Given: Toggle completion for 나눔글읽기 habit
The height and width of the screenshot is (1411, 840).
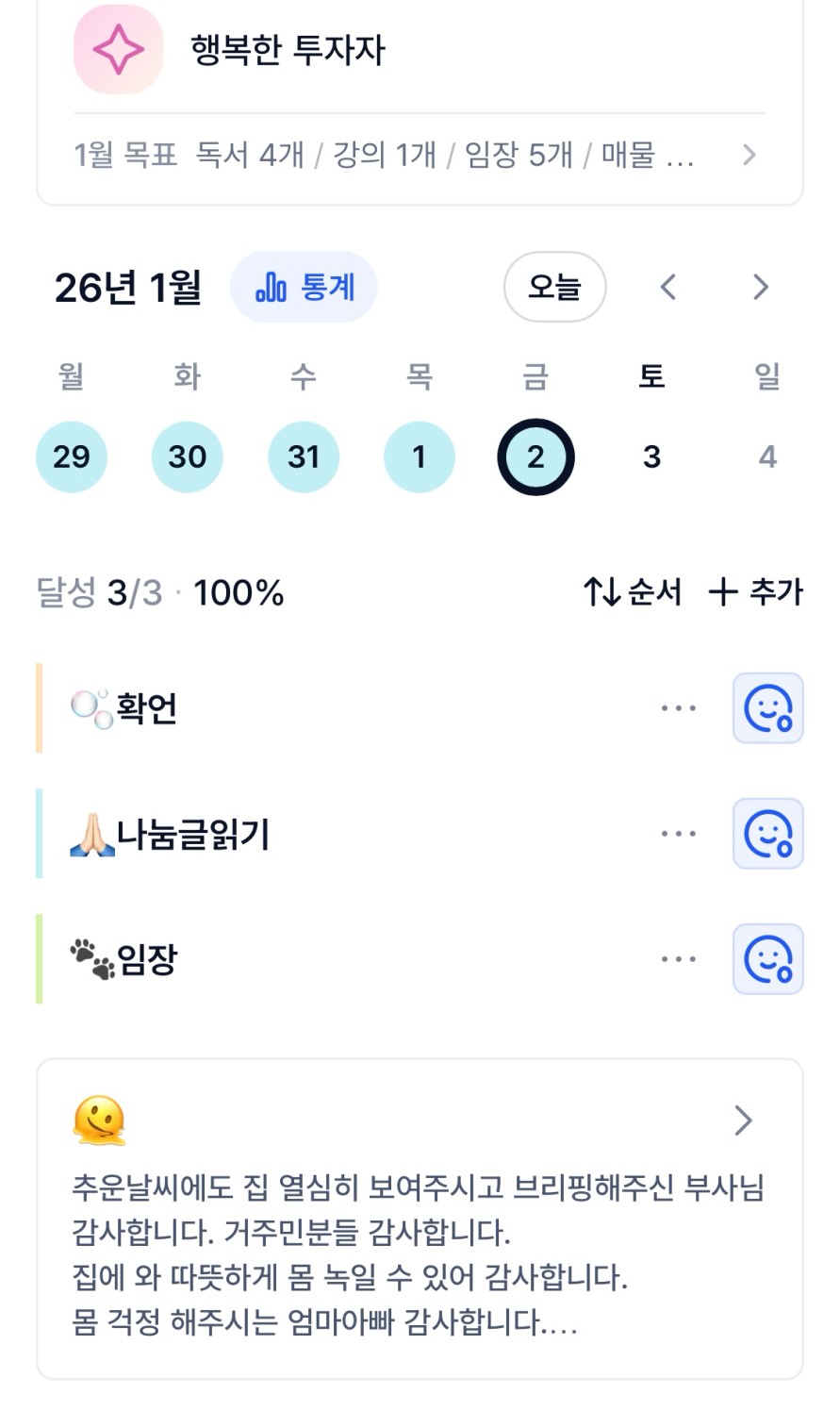Looking at the screenshot, I should coord(767,834).
